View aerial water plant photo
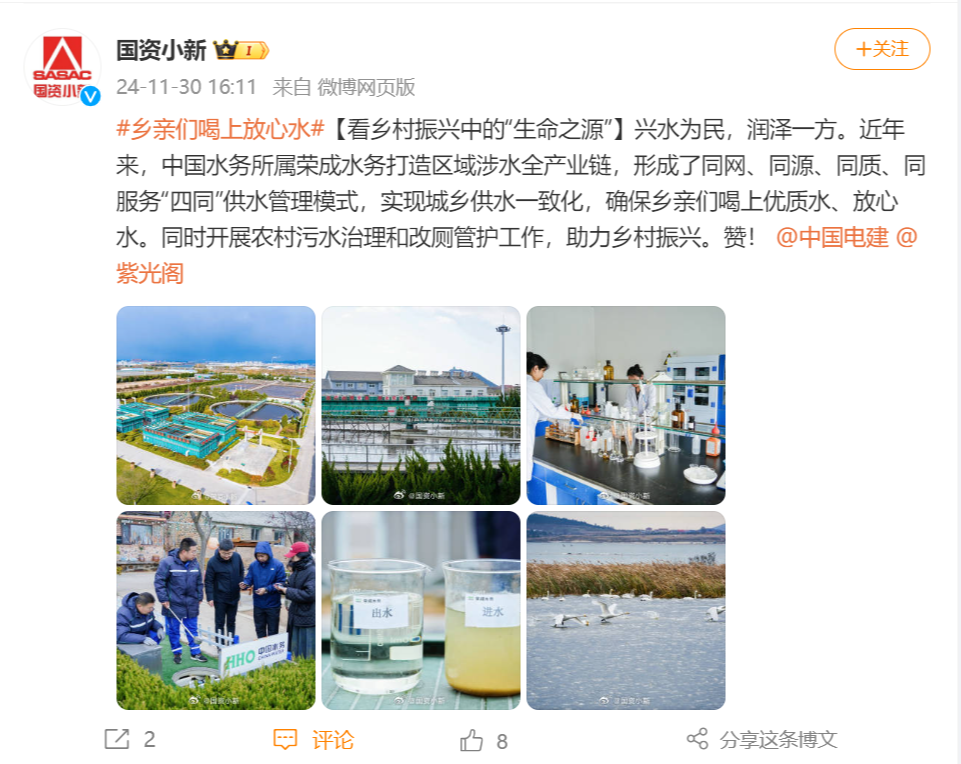Screen dimensions: 961x764 pyautogui.click(x=216, y=405)
